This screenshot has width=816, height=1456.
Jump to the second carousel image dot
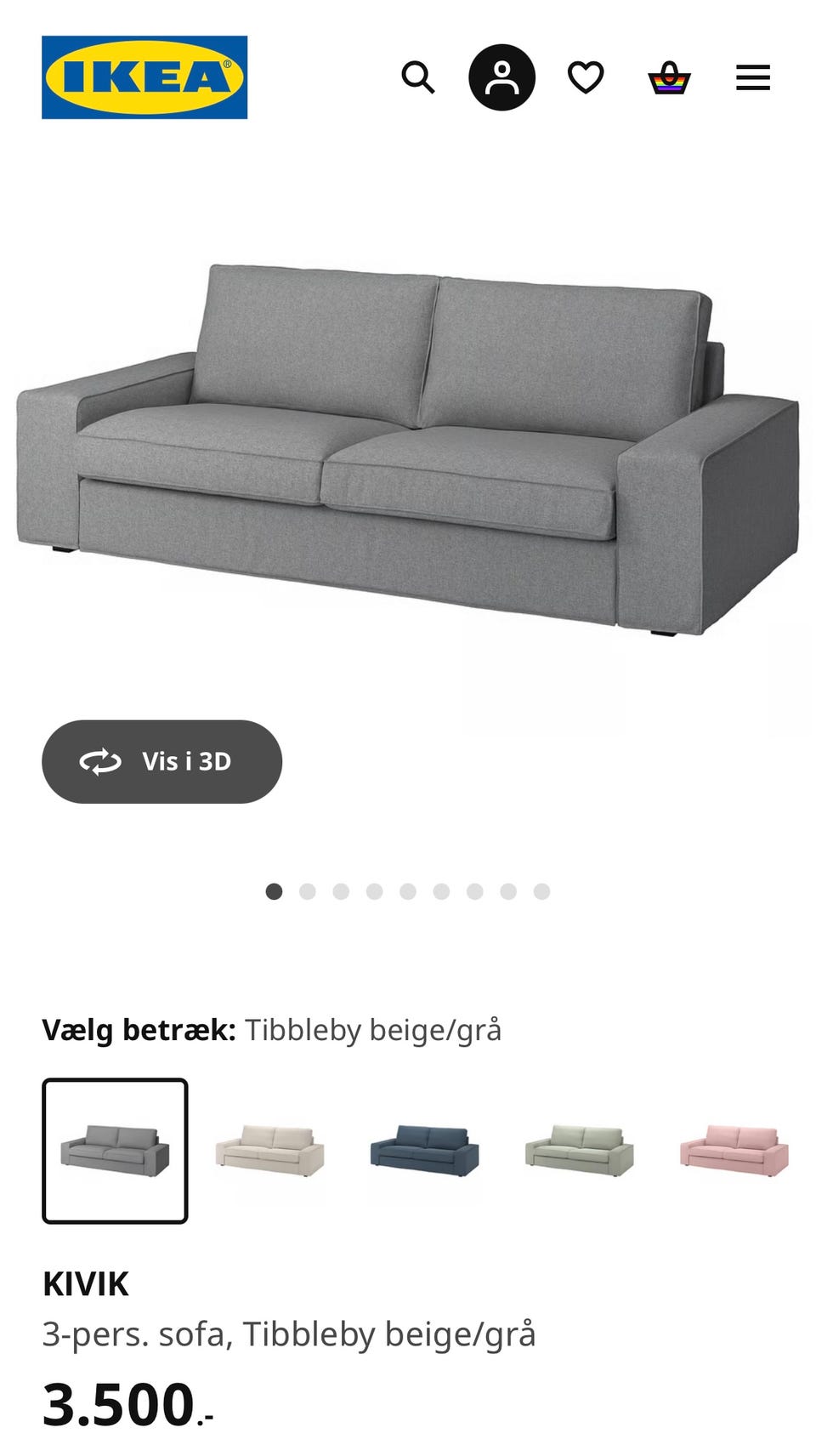[x=308, y=890]
